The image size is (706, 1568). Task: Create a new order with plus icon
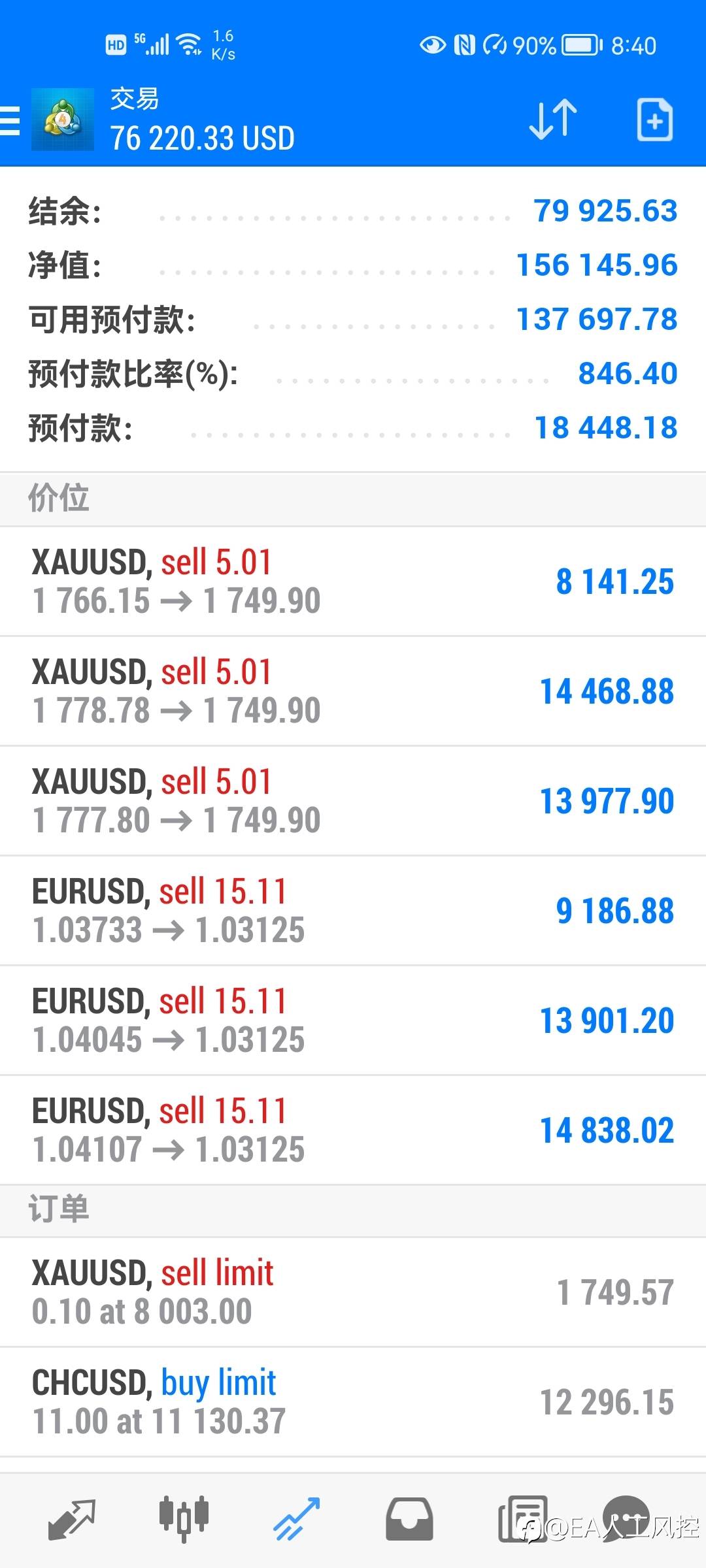coord(654,120)
